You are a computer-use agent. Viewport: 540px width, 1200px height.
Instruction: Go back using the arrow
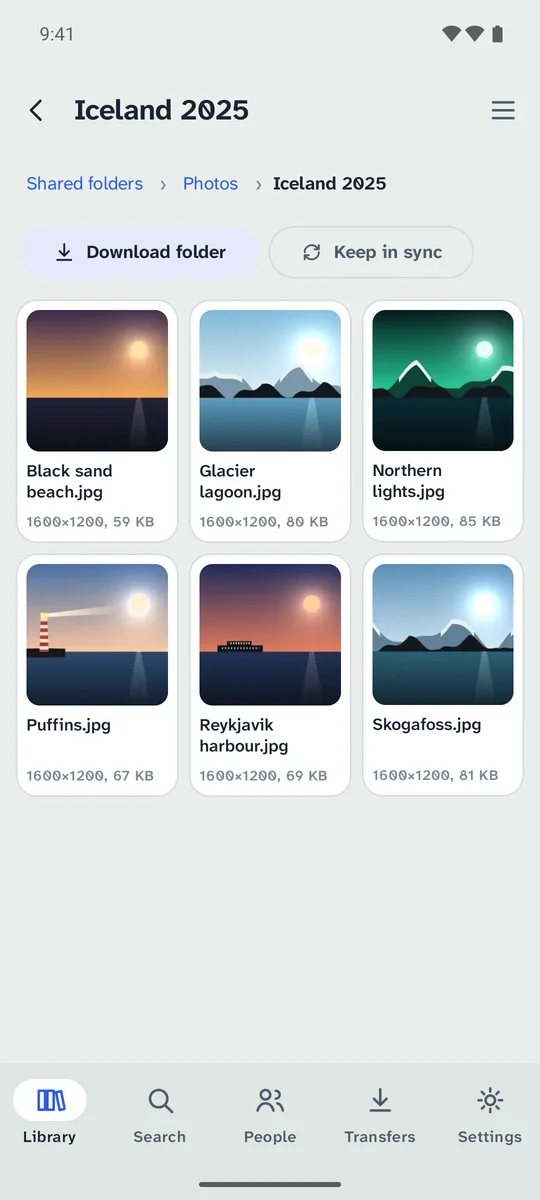[36, 110]
